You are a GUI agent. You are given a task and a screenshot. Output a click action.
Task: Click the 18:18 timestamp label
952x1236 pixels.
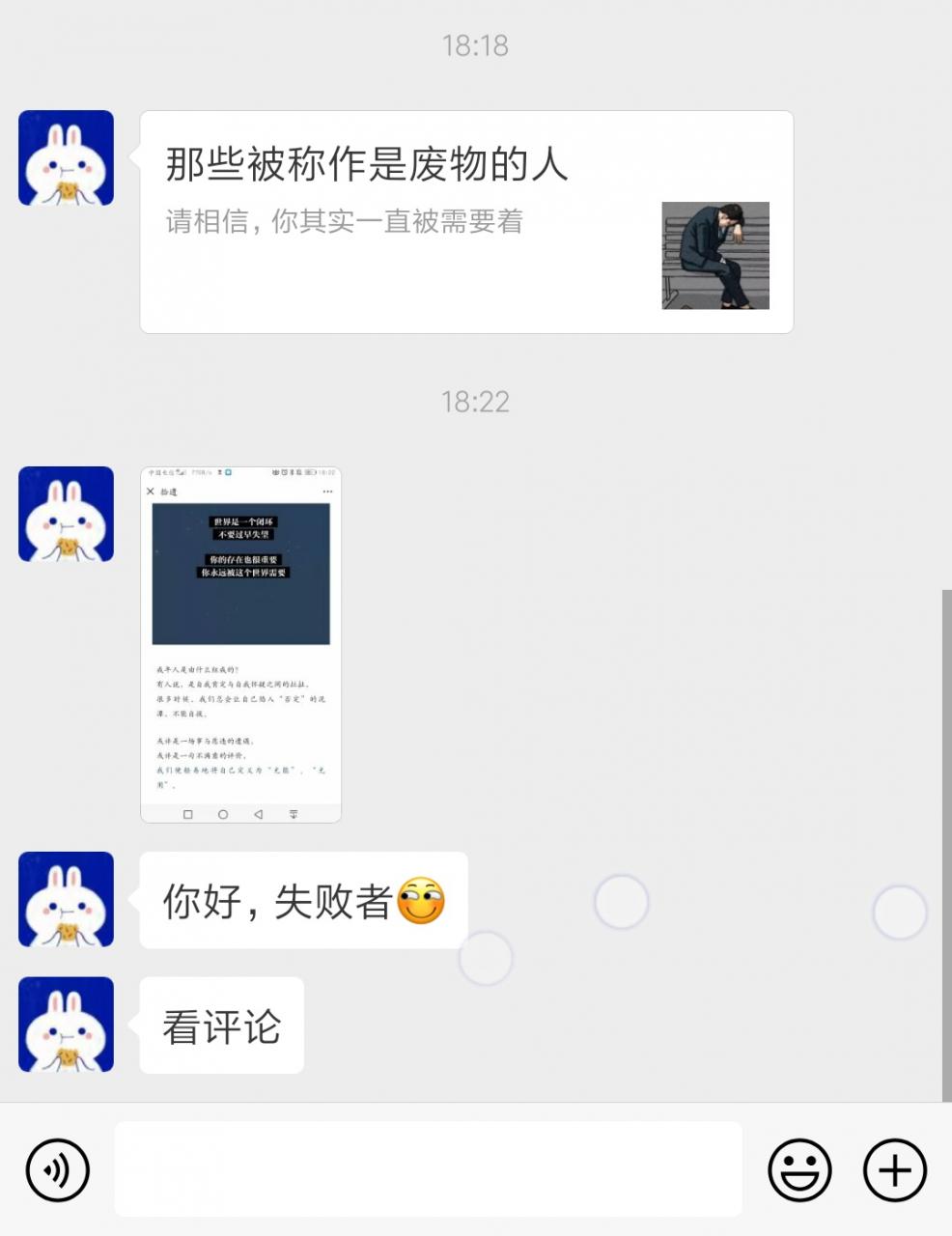[x=476, y=42]
